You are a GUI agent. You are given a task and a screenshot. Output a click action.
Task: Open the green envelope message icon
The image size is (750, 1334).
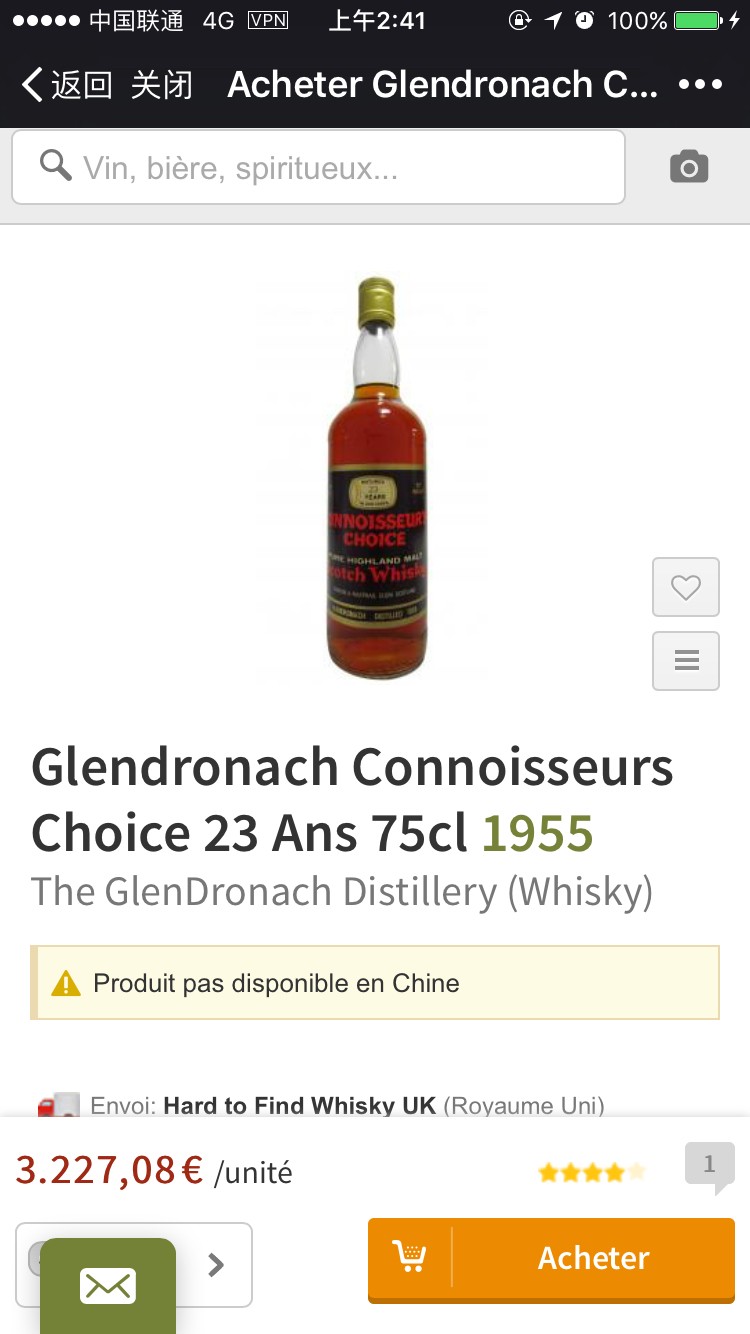point(108,1287)
